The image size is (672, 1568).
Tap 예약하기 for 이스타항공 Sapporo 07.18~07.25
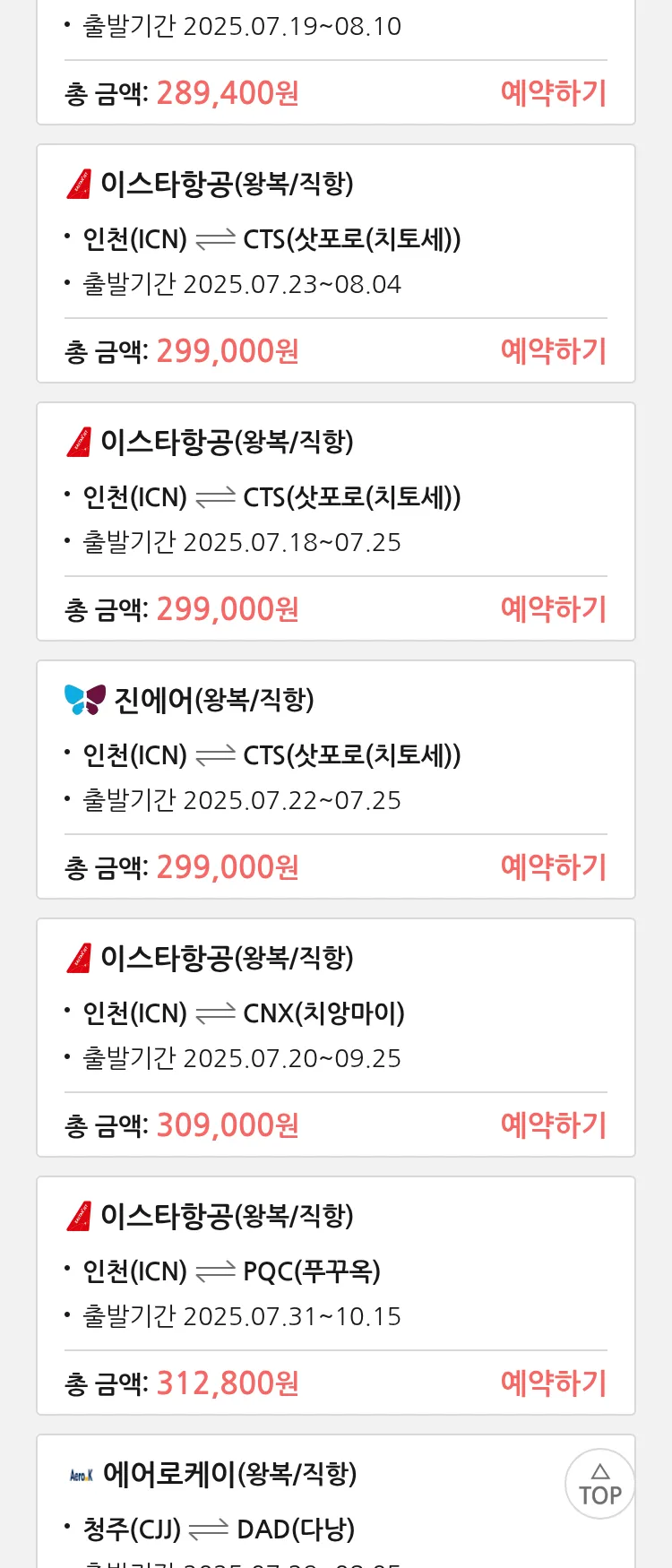[x=553, y=609]
